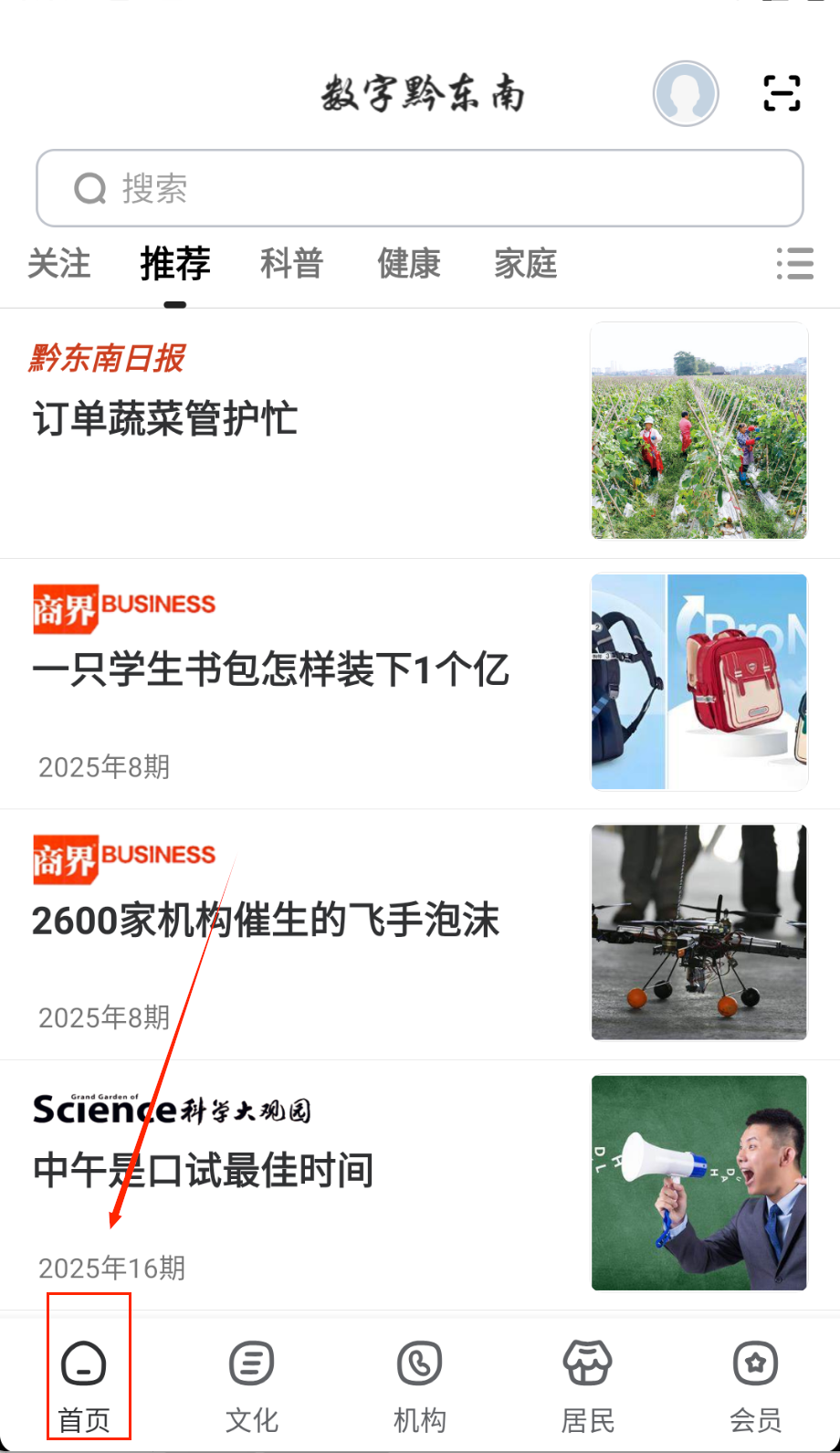This screenshot has height=1453, width=840.
Task: Switch to the 关注 tab
Action: point(59,264)
